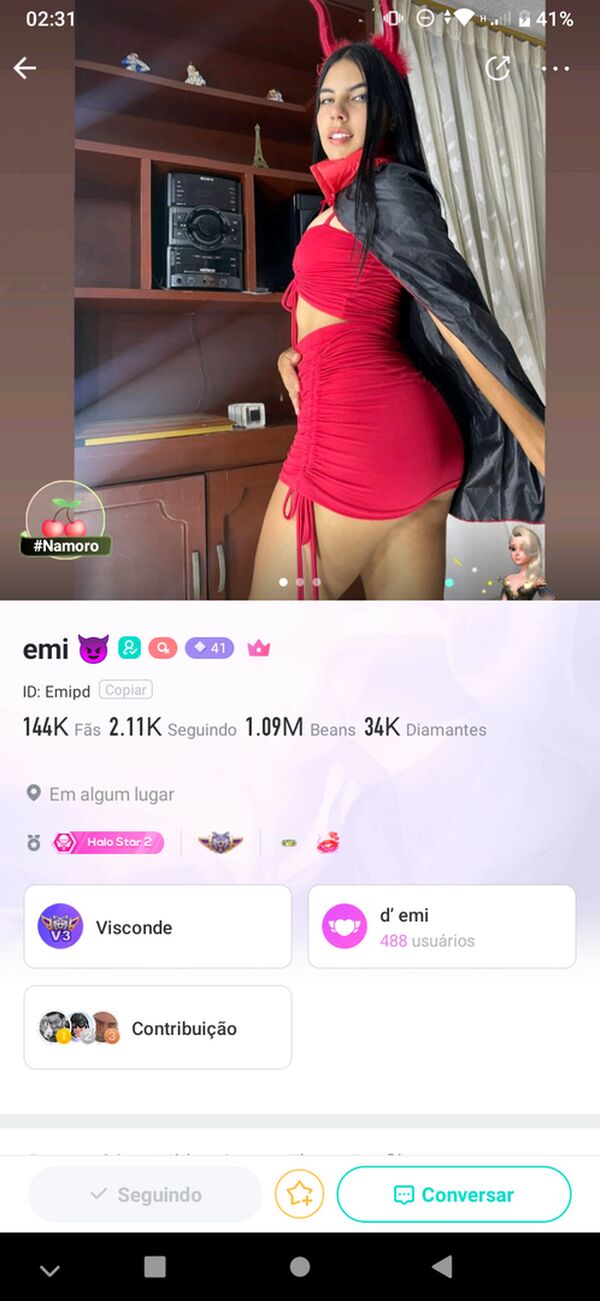
Task: Share this profile
Action: click(x=497, y=68)
